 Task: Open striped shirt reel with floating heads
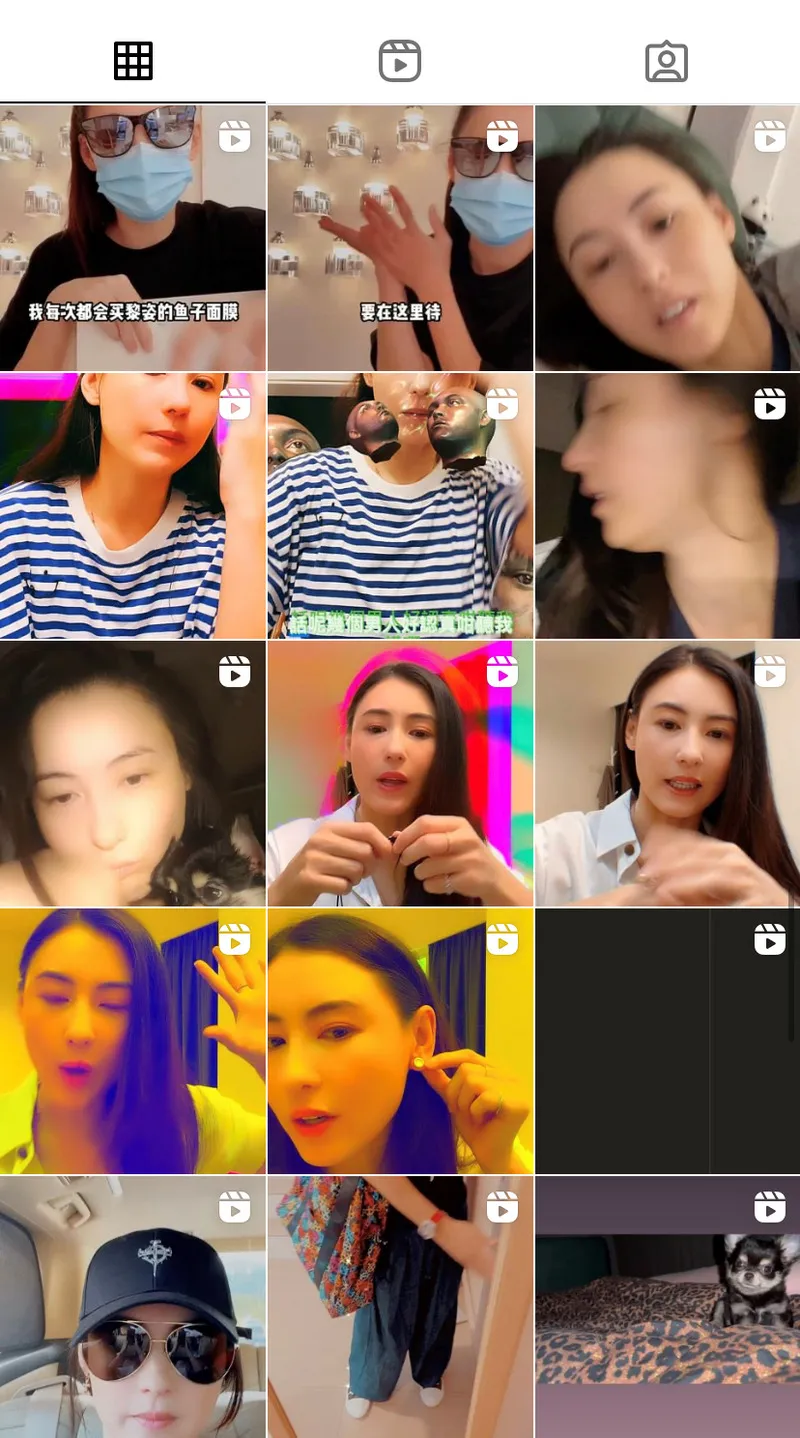[400, 505]
